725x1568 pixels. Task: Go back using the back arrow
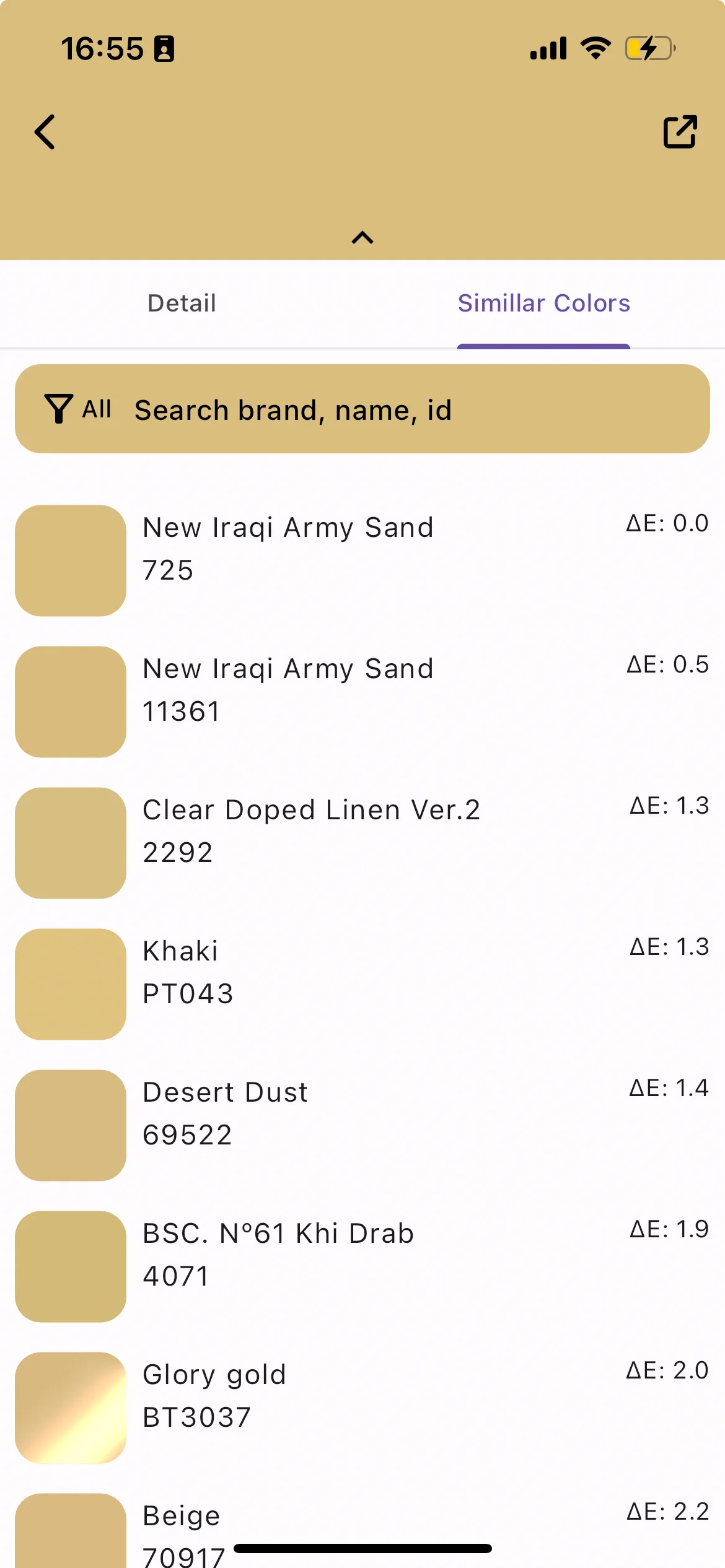(45, 132)
